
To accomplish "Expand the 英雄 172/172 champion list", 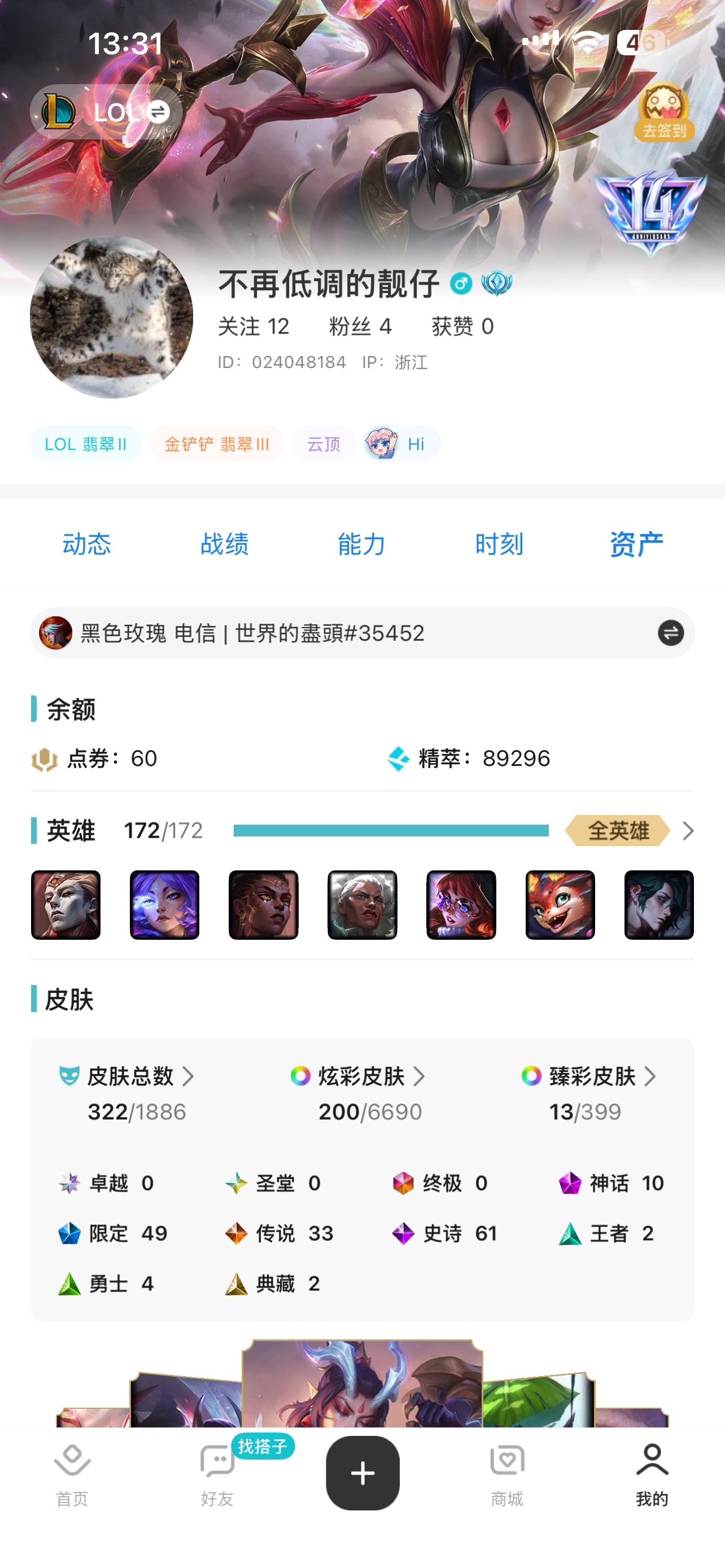I will [687, 831].
